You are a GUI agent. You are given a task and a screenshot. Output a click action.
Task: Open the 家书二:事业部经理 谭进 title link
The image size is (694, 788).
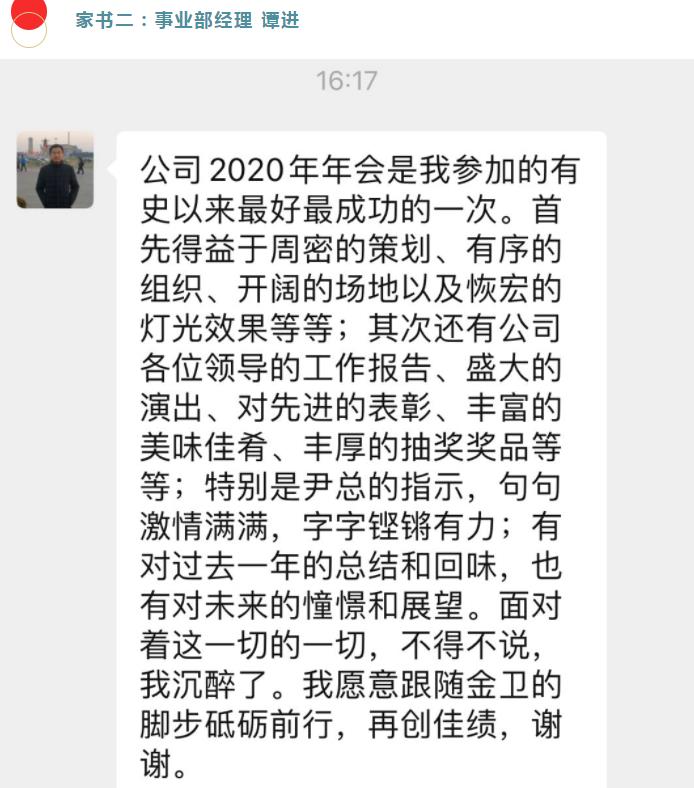click(x=187, y=20)
